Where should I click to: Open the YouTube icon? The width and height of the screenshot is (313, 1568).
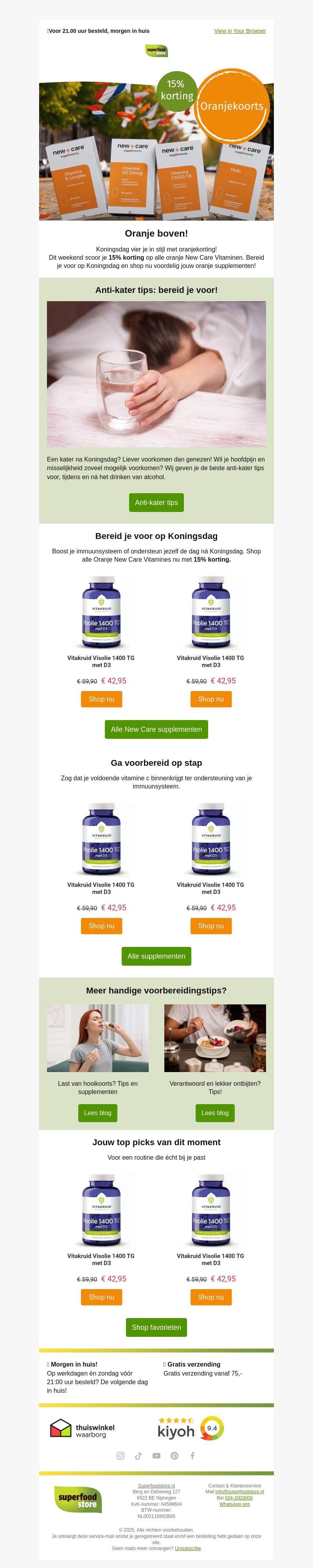click(x=156, y=1455)
